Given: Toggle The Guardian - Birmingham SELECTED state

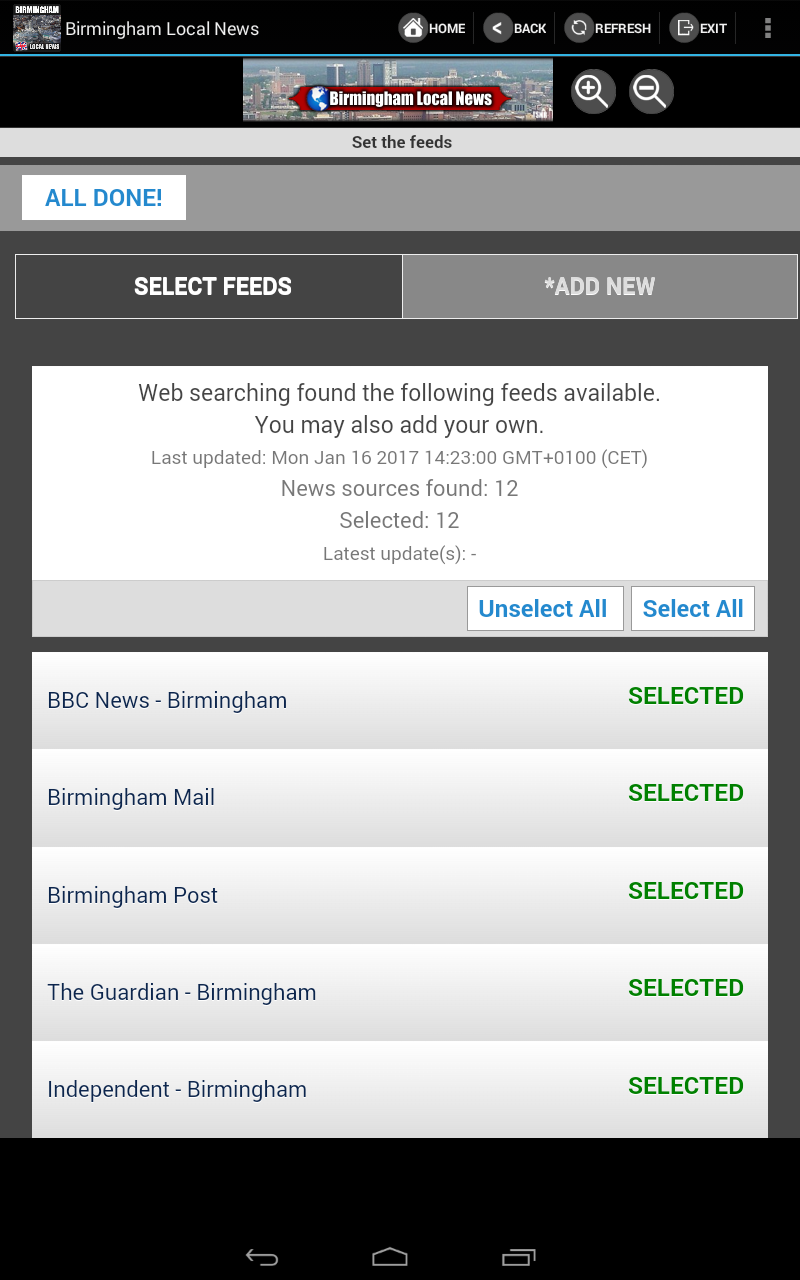Looking at the screenshot, I should pyautogui.click(x=400, y=992).
